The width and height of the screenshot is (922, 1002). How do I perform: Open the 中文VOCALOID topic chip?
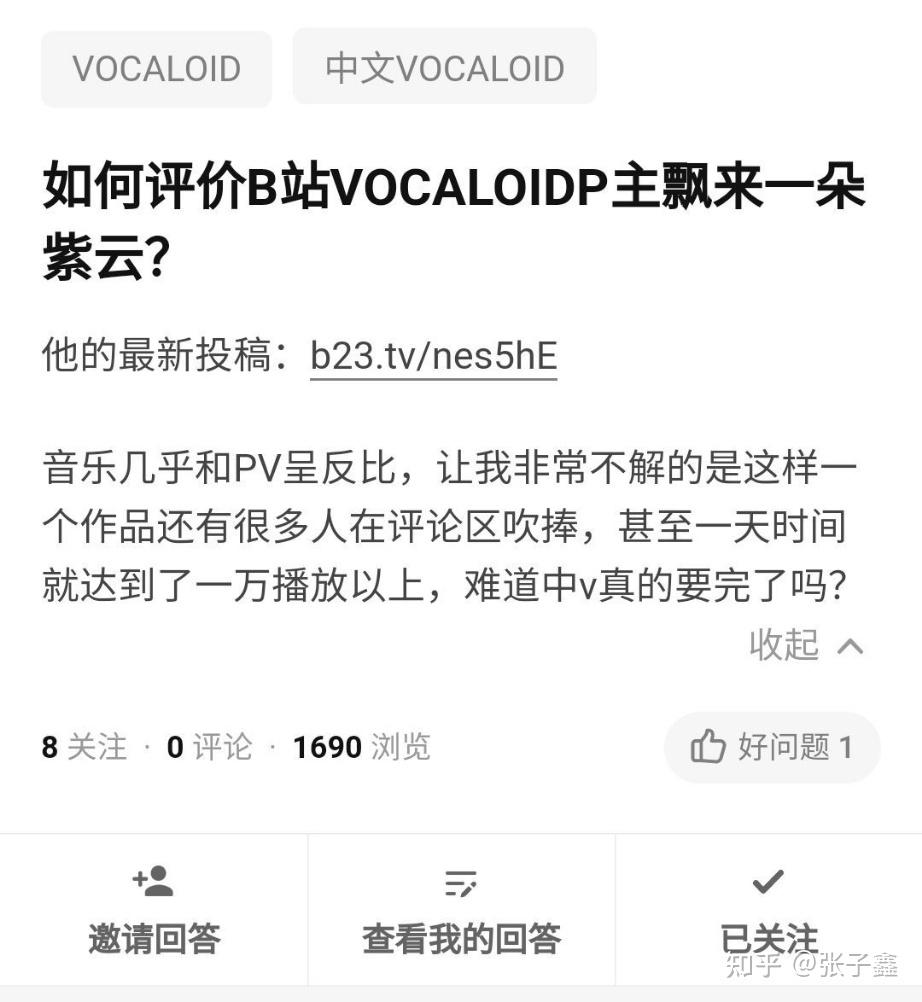point(444,68)
